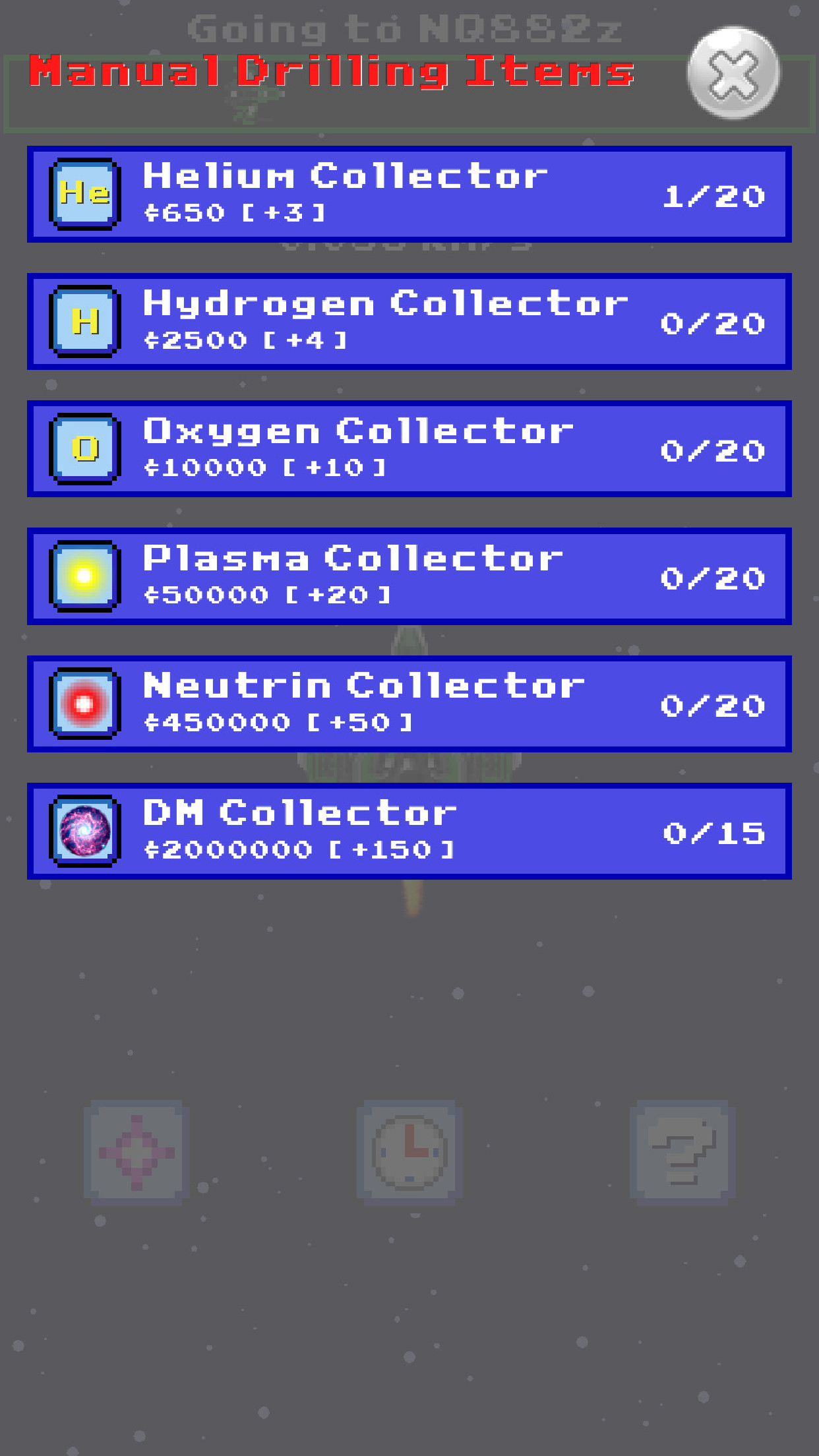Select the Oxygen Collector row
The height and width of the screenshot is (1456, 819).
tap(409, 449)
